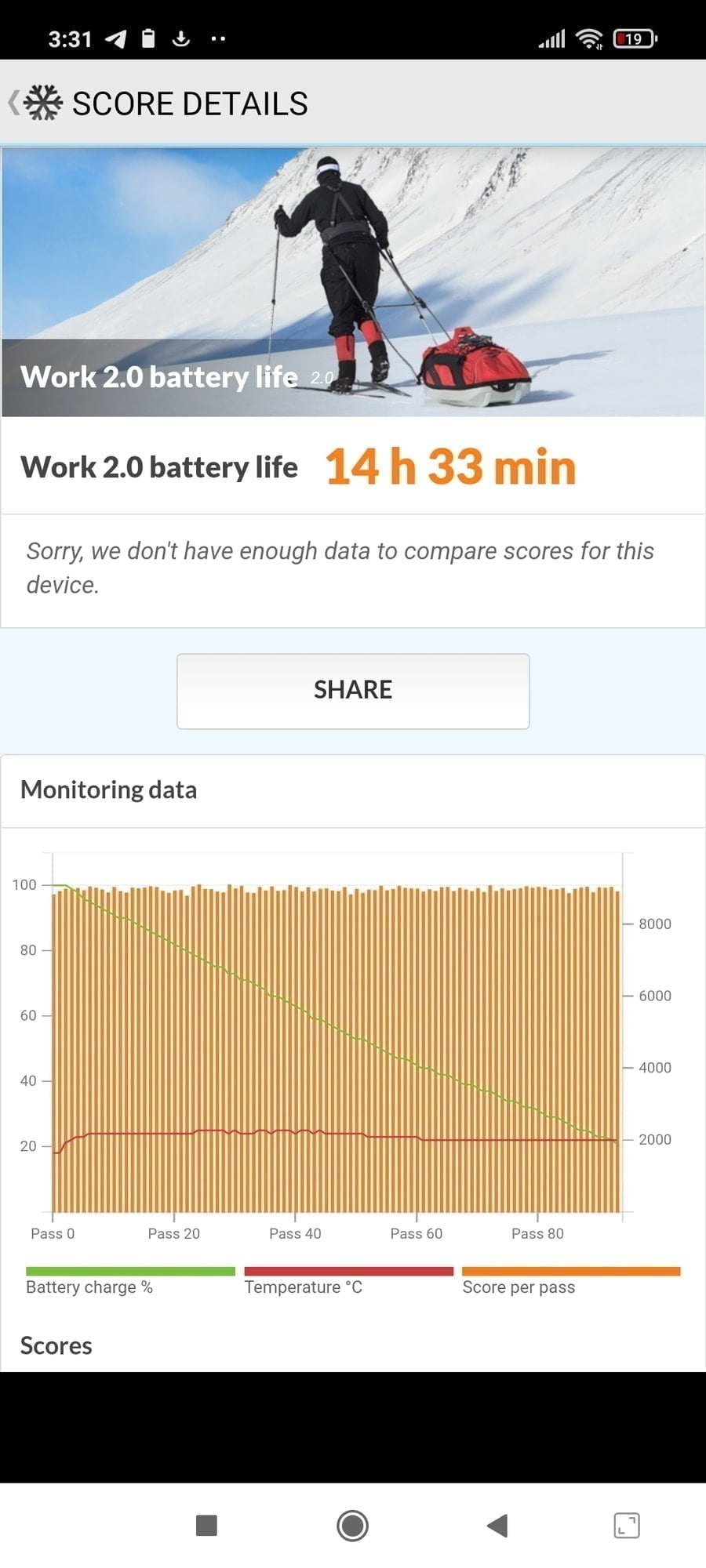Tap the system back triangle
This screenshot has width=706, height=1568.
pos(497,1526)
